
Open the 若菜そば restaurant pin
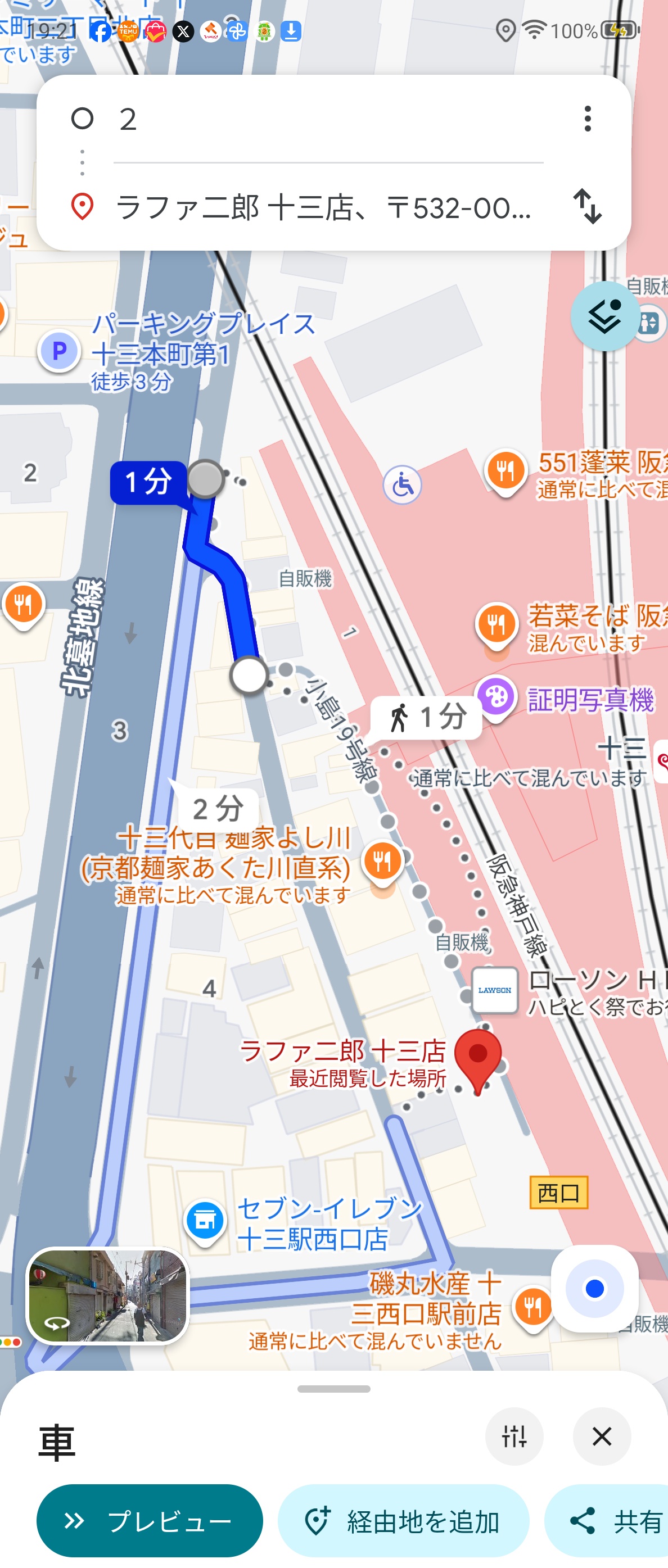(x=497, y=624)
